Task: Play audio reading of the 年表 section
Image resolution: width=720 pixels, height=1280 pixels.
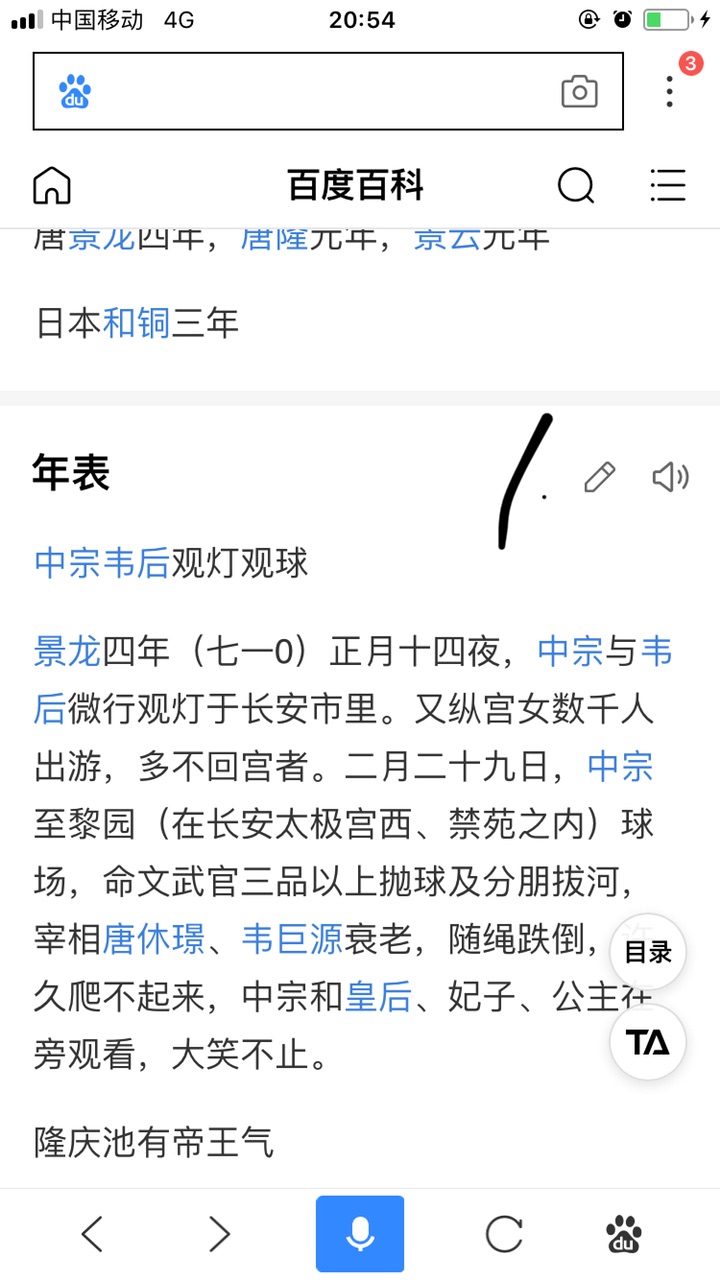Action: [x=670, y=478]
